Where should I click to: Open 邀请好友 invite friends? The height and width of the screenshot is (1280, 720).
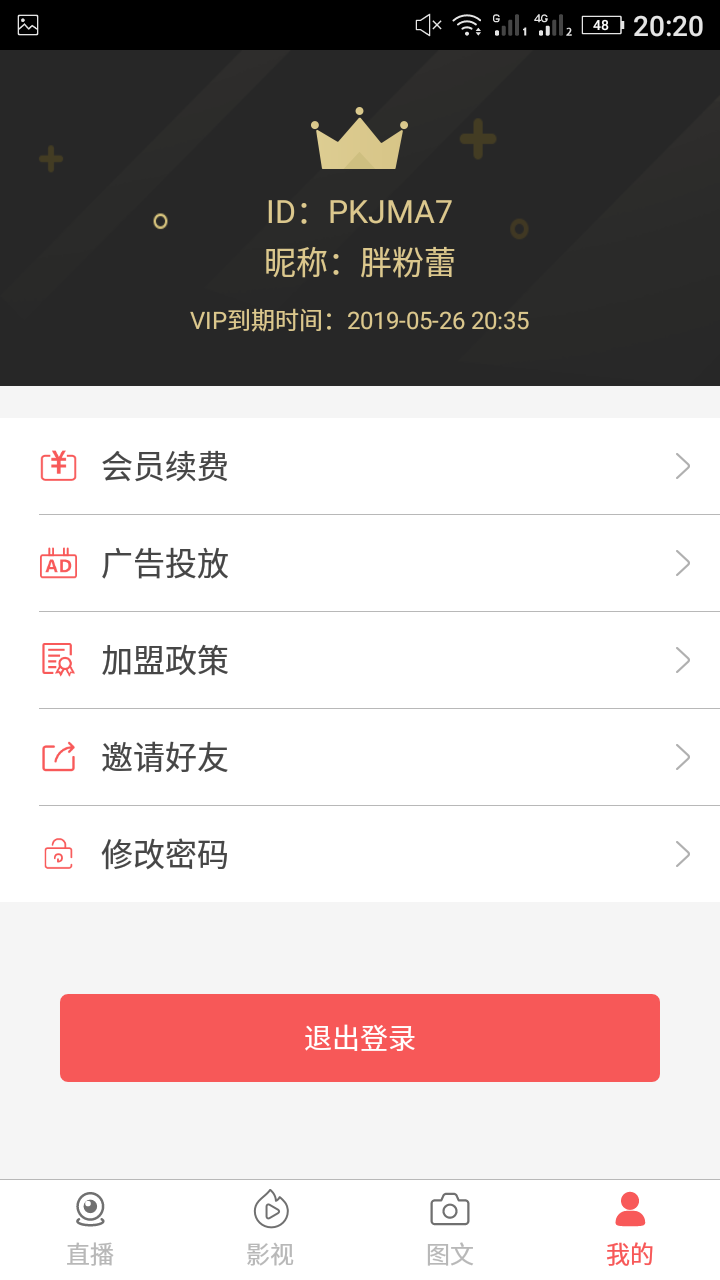point(360,757)
